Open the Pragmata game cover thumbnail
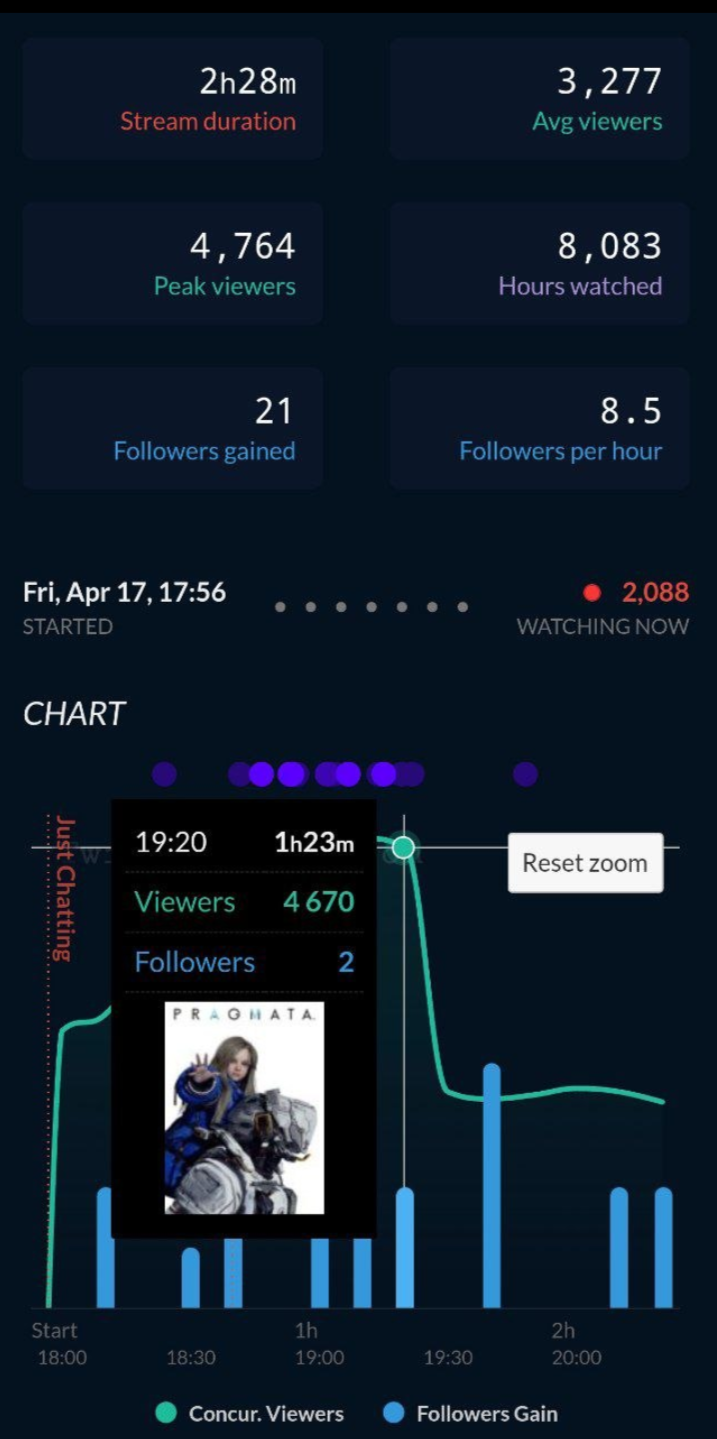The height and width of the screenshot is (1439, 717). pyautogui.click(x=244, y=1108)
